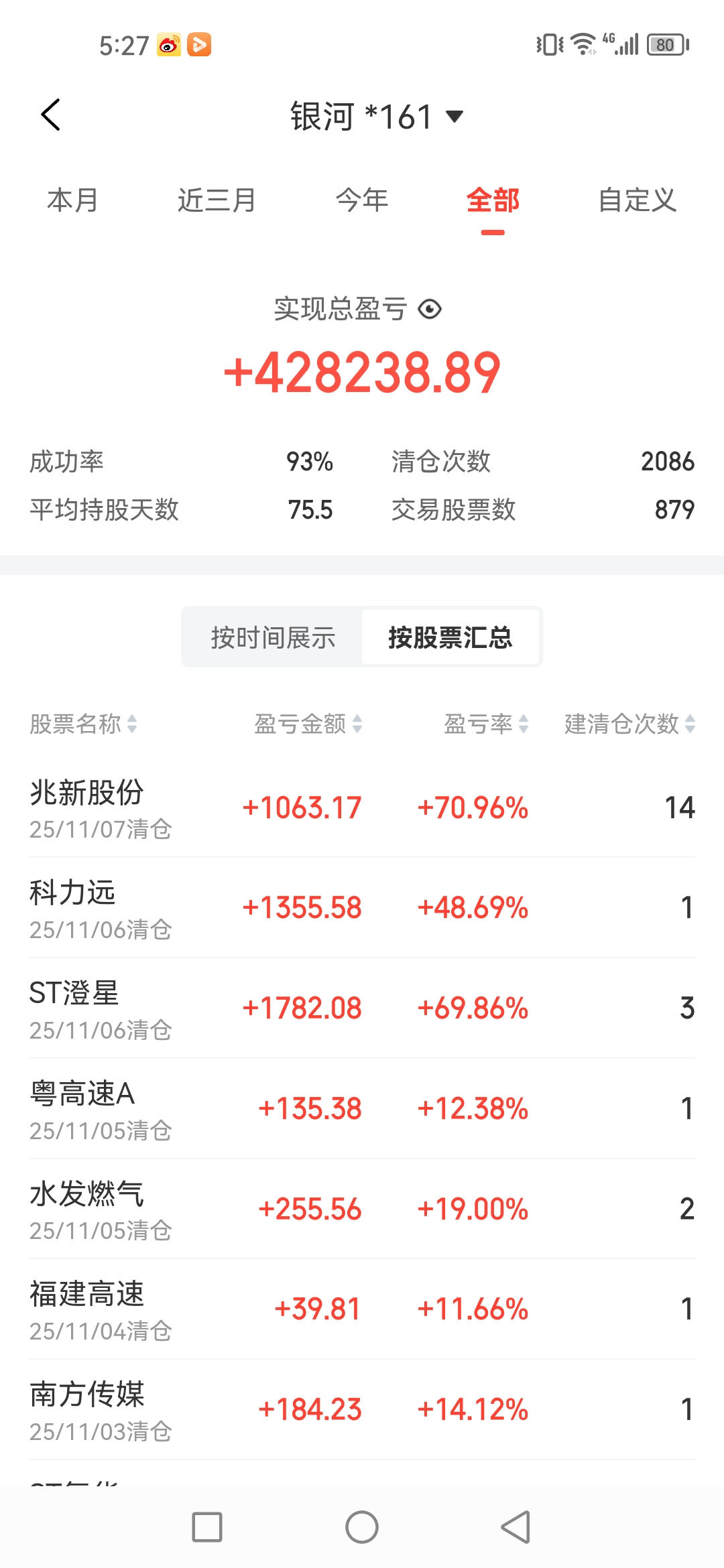This screenshot has height=1568, width=724.
Task: Select the 按股票汇总 segment
Action: coord(450,637)
